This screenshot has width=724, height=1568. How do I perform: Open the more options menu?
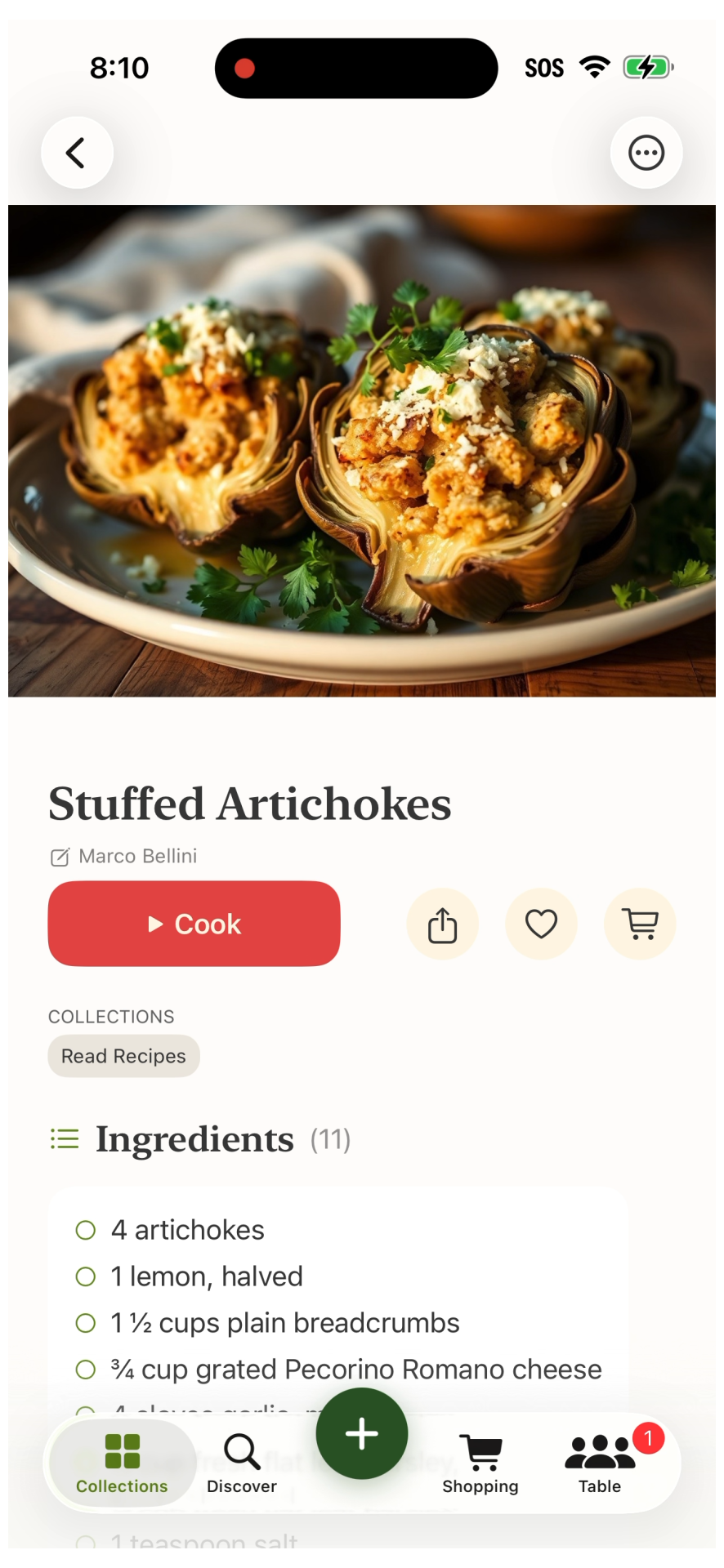click(646, 153)
